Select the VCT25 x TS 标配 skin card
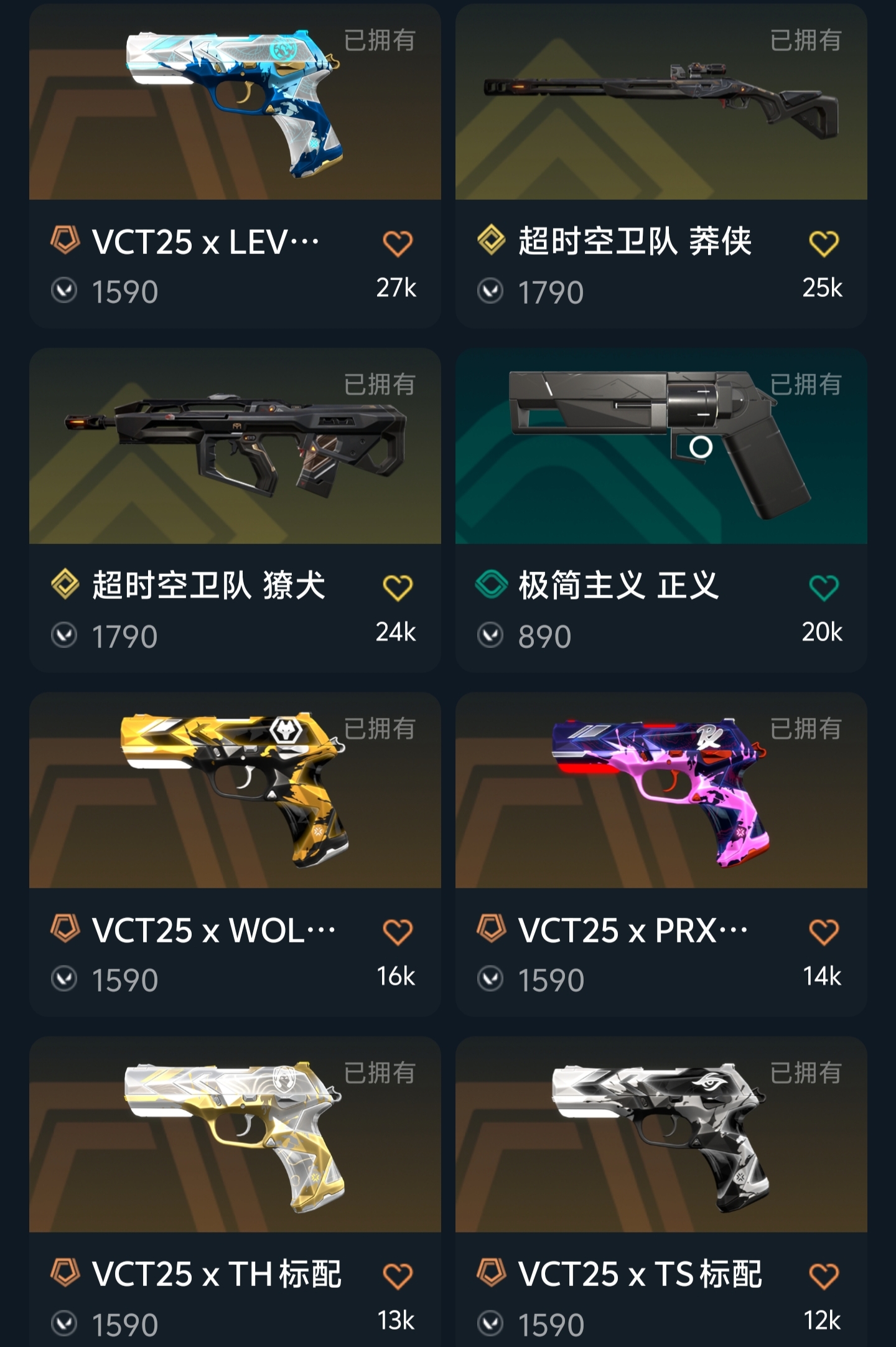 (661, 1135)
